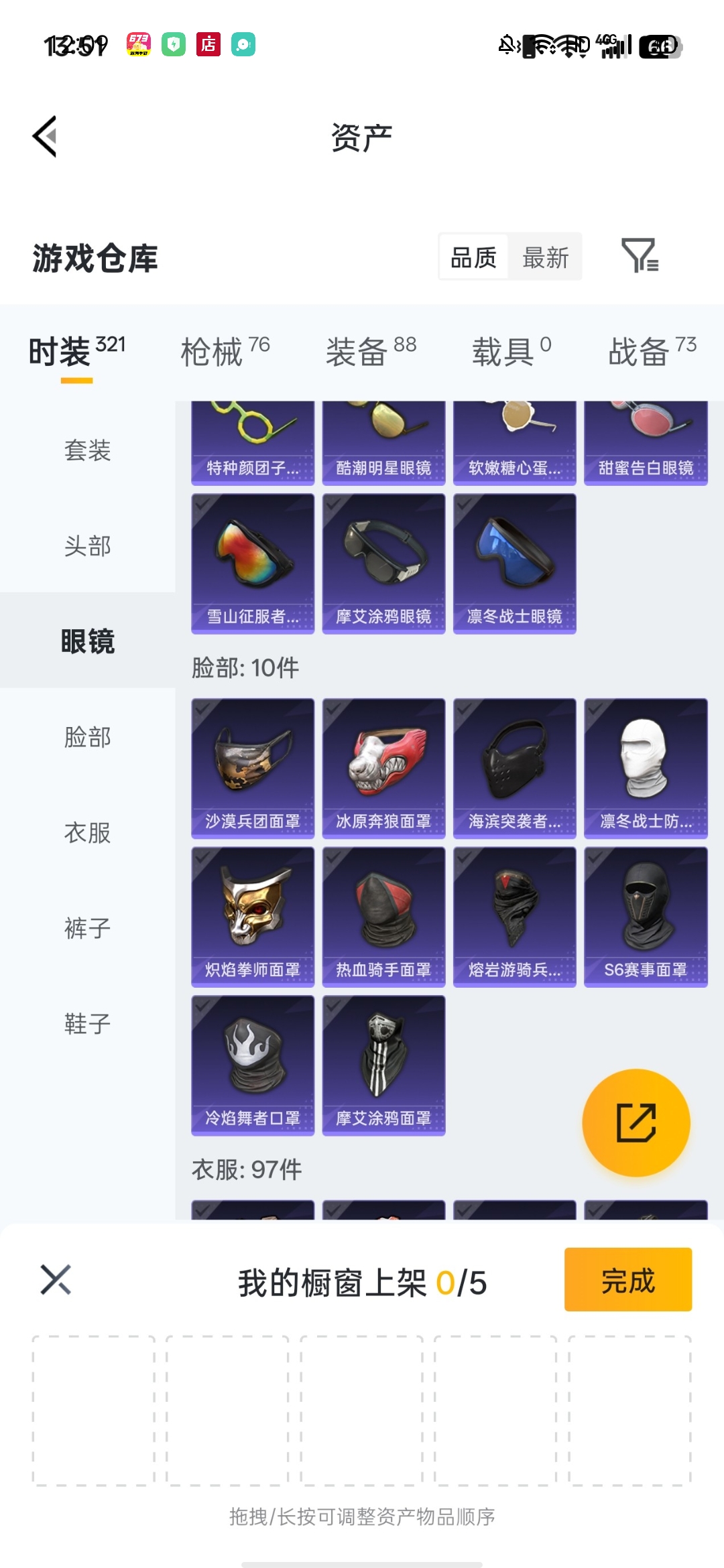724x1568 pixels.
Task: Select 套装 in the side category list
Action: pyautogui.click(x=87, y=450)
